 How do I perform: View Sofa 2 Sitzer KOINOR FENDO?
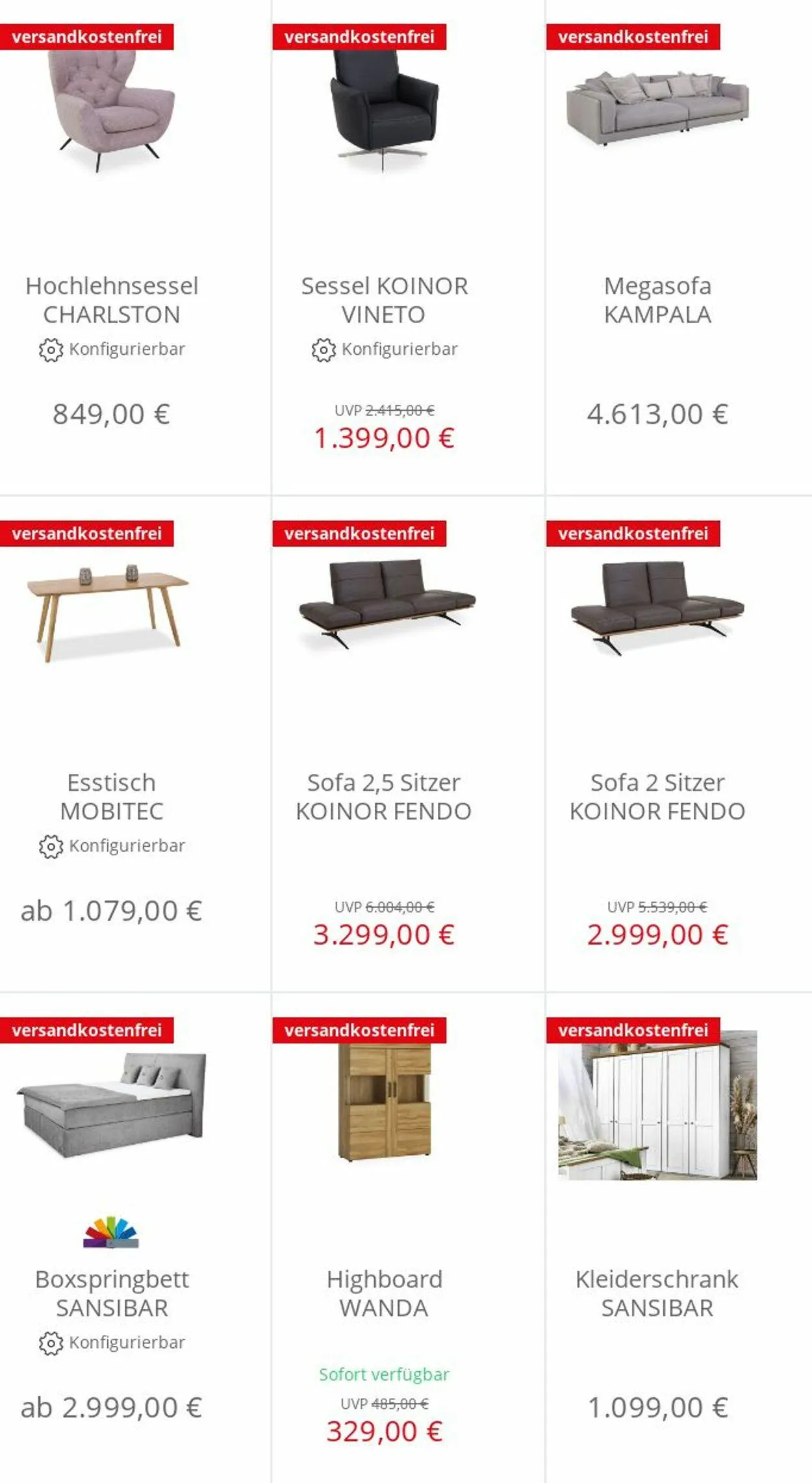coord(657,796)
